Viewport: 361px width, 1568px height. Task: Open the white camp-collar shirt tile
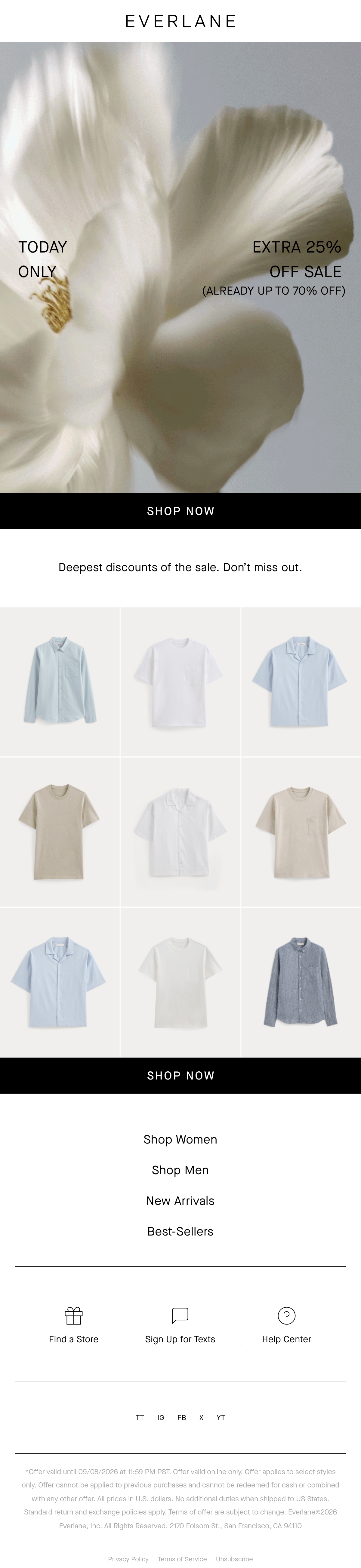pos(180,831)
